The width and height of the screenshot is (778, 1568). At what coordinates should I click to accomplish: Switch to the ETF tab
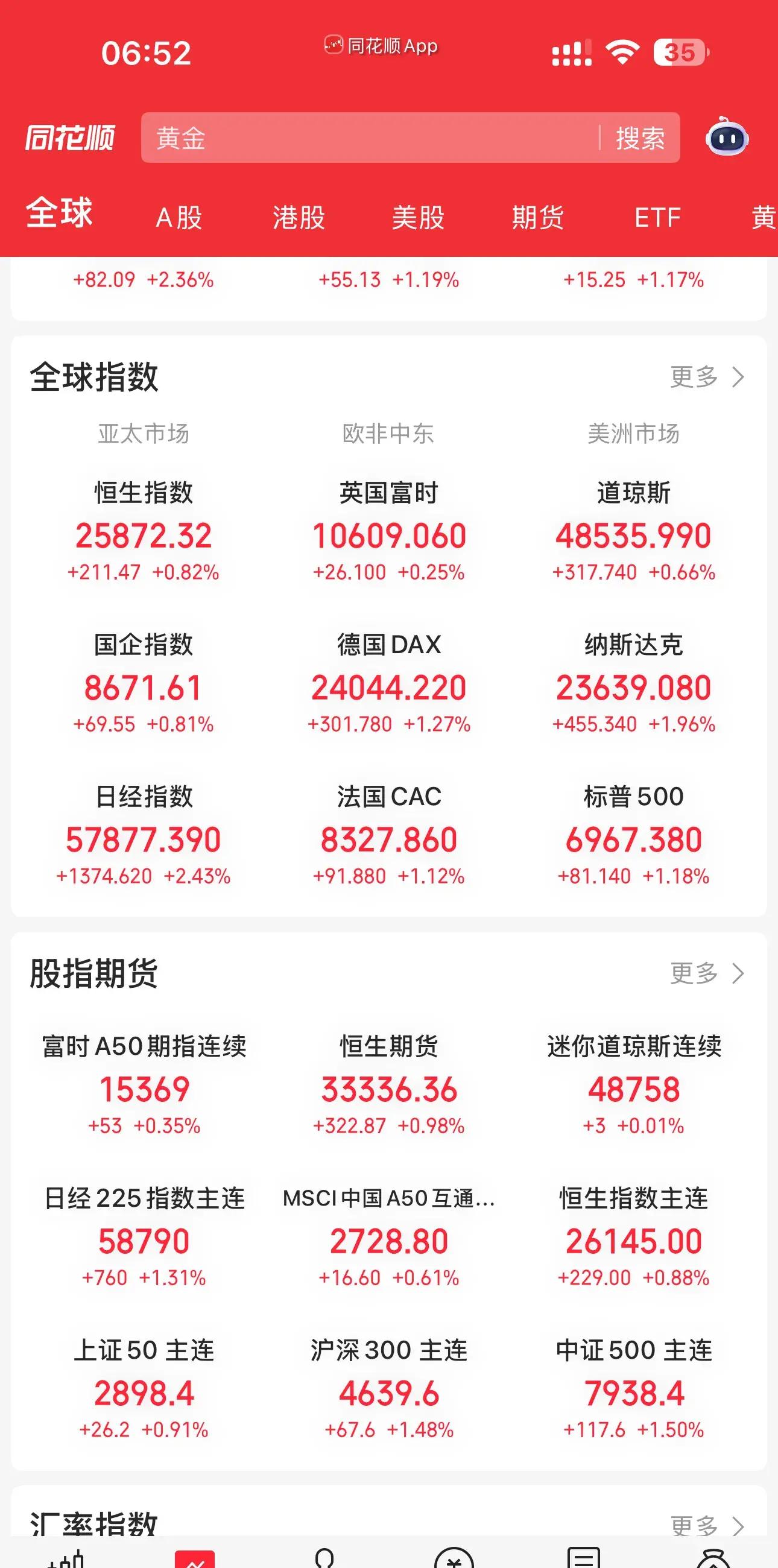[657, 217]
